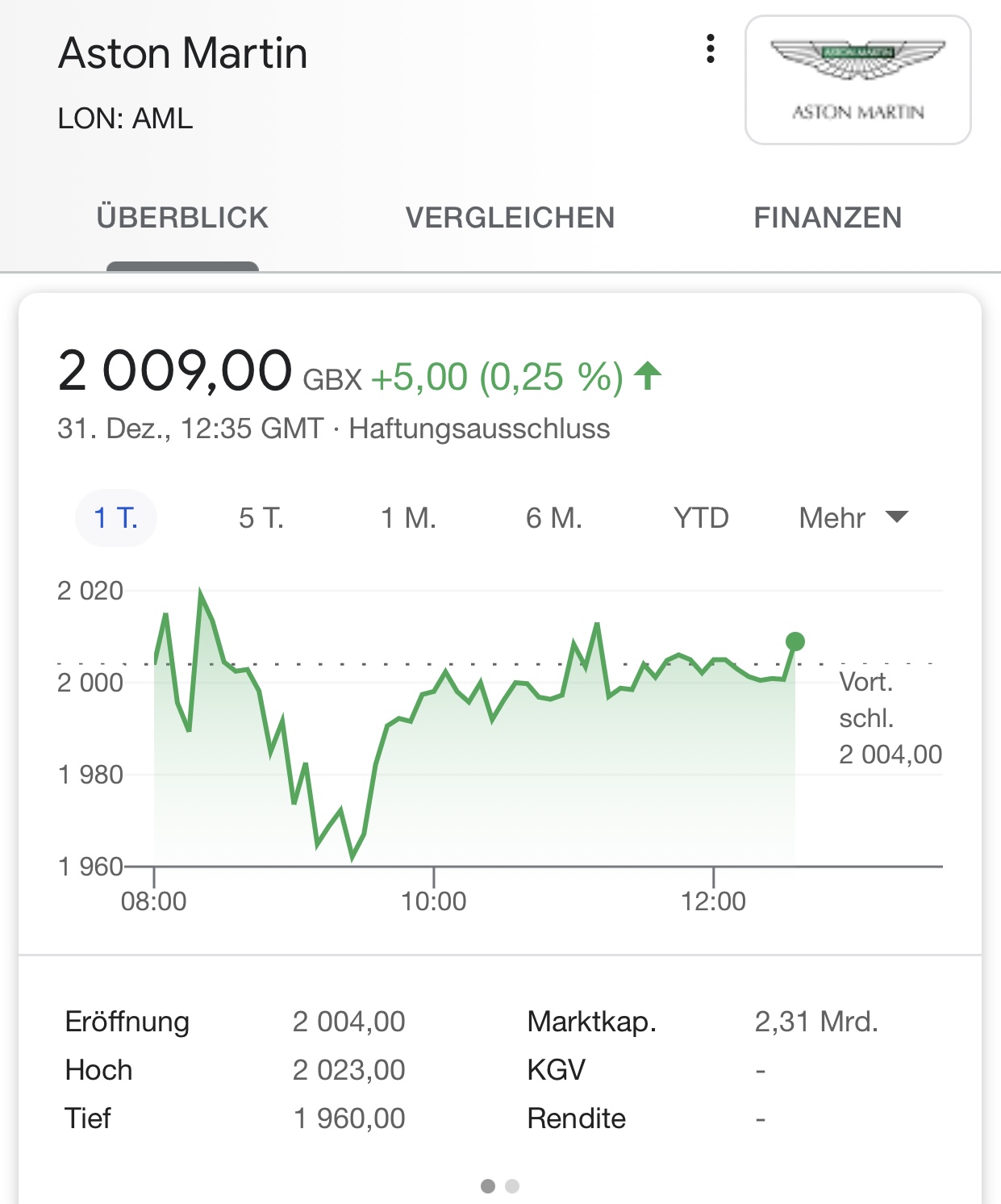Image resolution: width=1001 pixels, height=1204 pixels.
Task: Open the Haftungsausschluss disclaimer link
Action: pyautogui.click(x=479, y=429)
